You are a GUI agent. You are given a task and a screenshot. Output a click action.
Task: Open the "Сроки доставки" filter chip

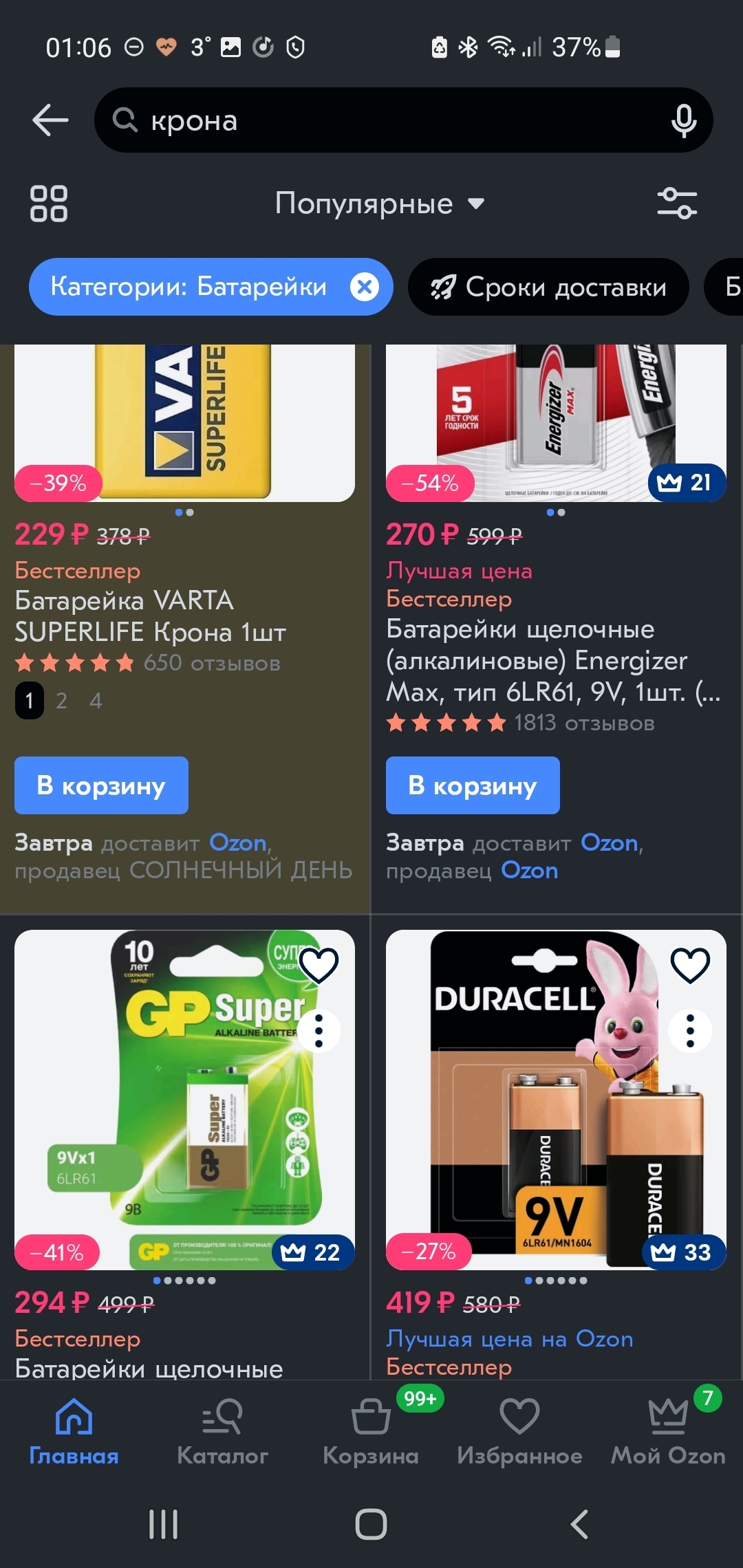pos(548,287)
